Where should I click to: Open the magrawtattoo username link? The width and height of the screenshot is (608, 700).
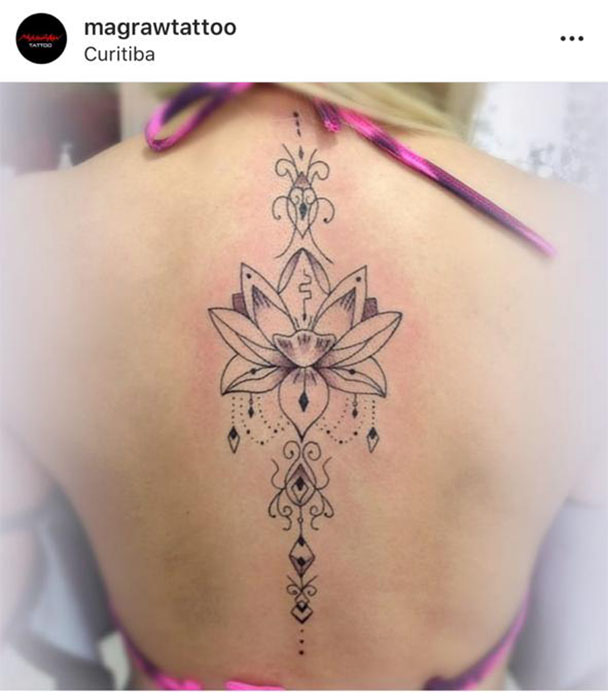160,27
